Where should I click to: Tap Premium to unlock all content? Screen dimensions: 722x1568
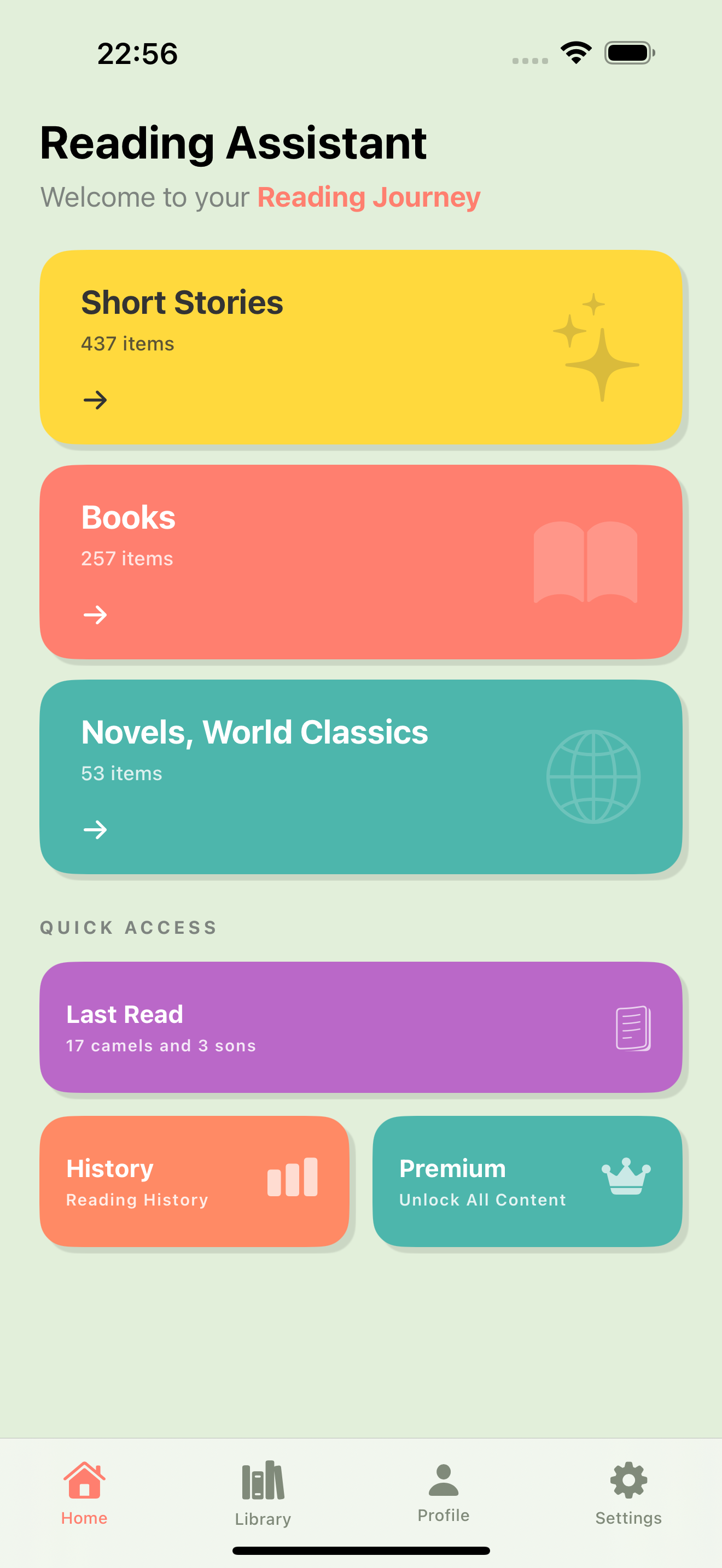[x=527, y=1181]
